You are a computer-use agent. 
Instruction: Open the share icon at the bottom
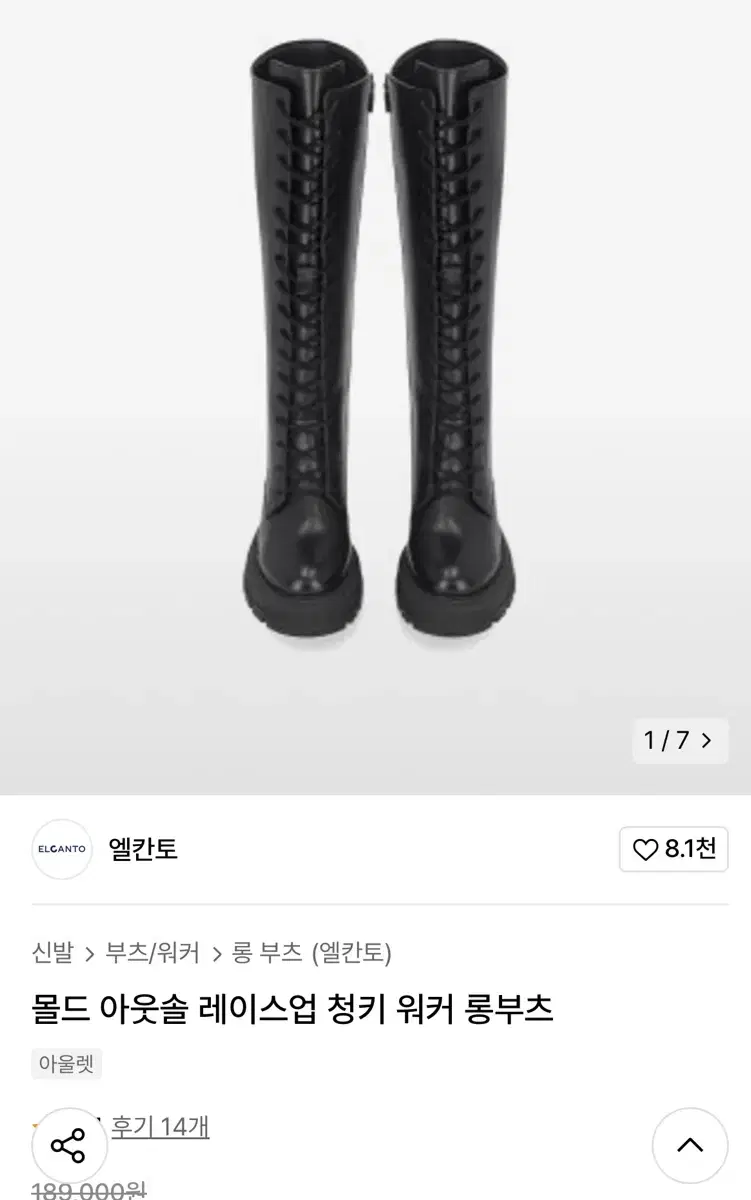pos(68,1145)
